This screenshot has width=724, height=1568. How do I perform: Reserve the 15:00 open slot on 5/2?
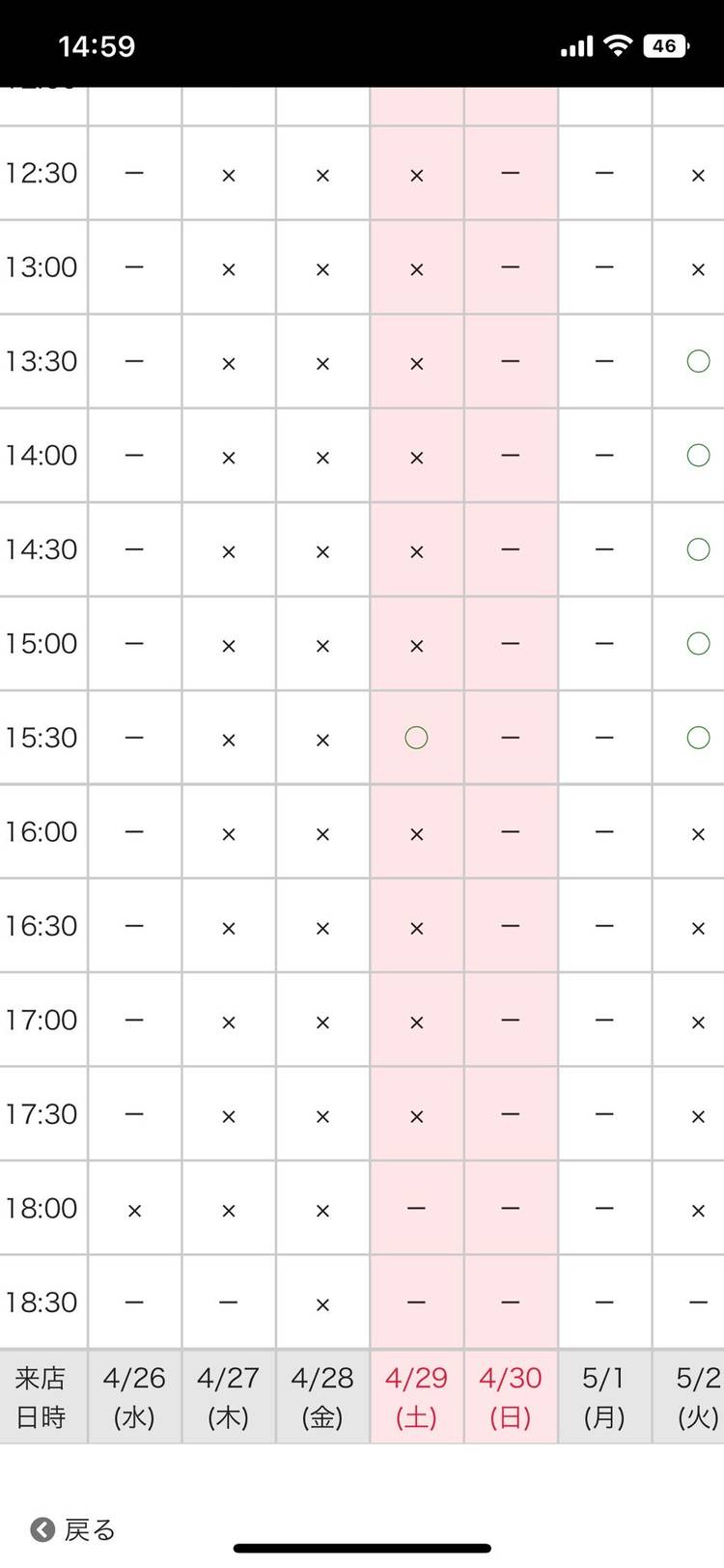[x=698, y=643]
